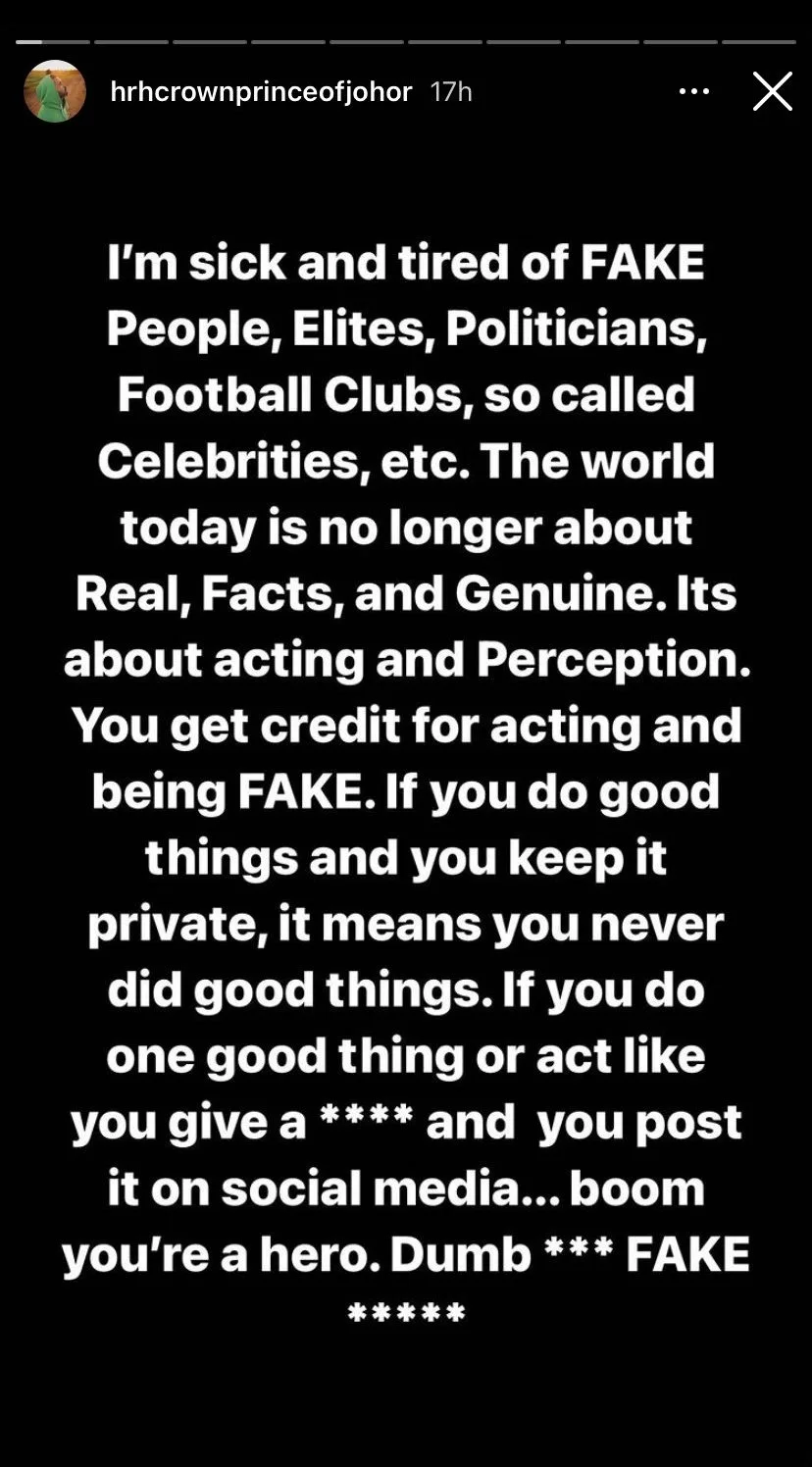
Task: Close the story viewer
Action: 772,91
